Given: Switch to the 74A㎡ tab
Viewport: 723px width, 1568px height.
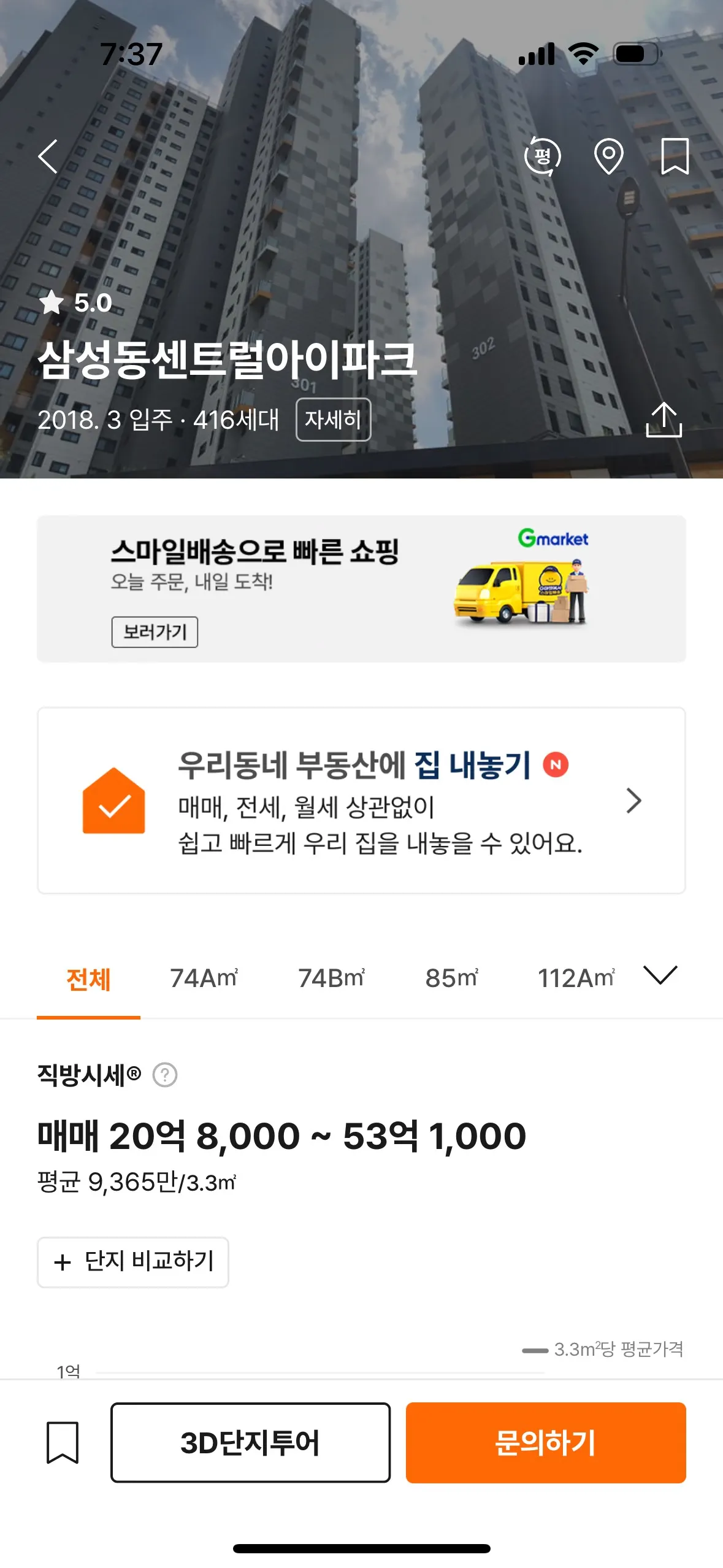Looking at the screenshot, I should (204, 978).
